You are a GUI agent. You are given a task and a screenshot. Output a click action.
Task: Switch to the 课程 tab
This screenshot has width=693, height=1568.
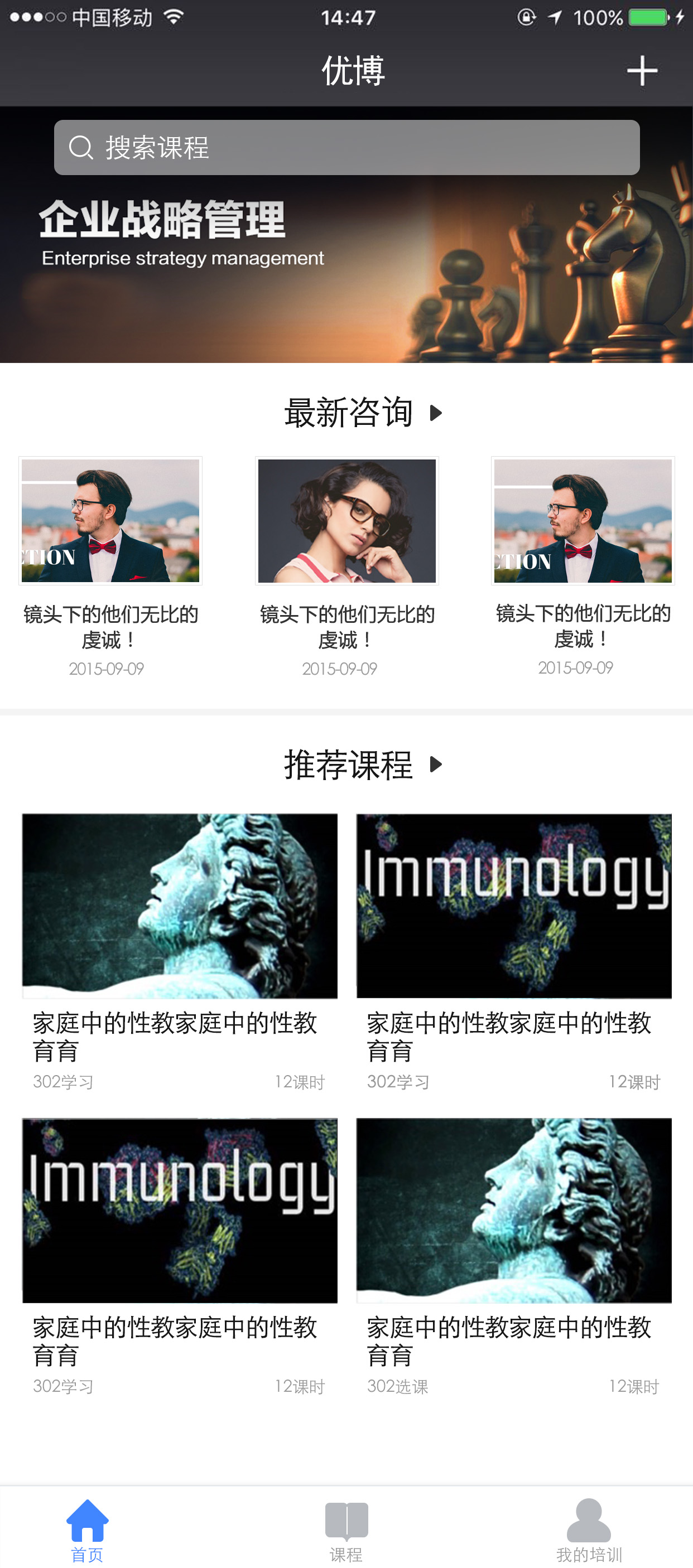[346, 1529]
